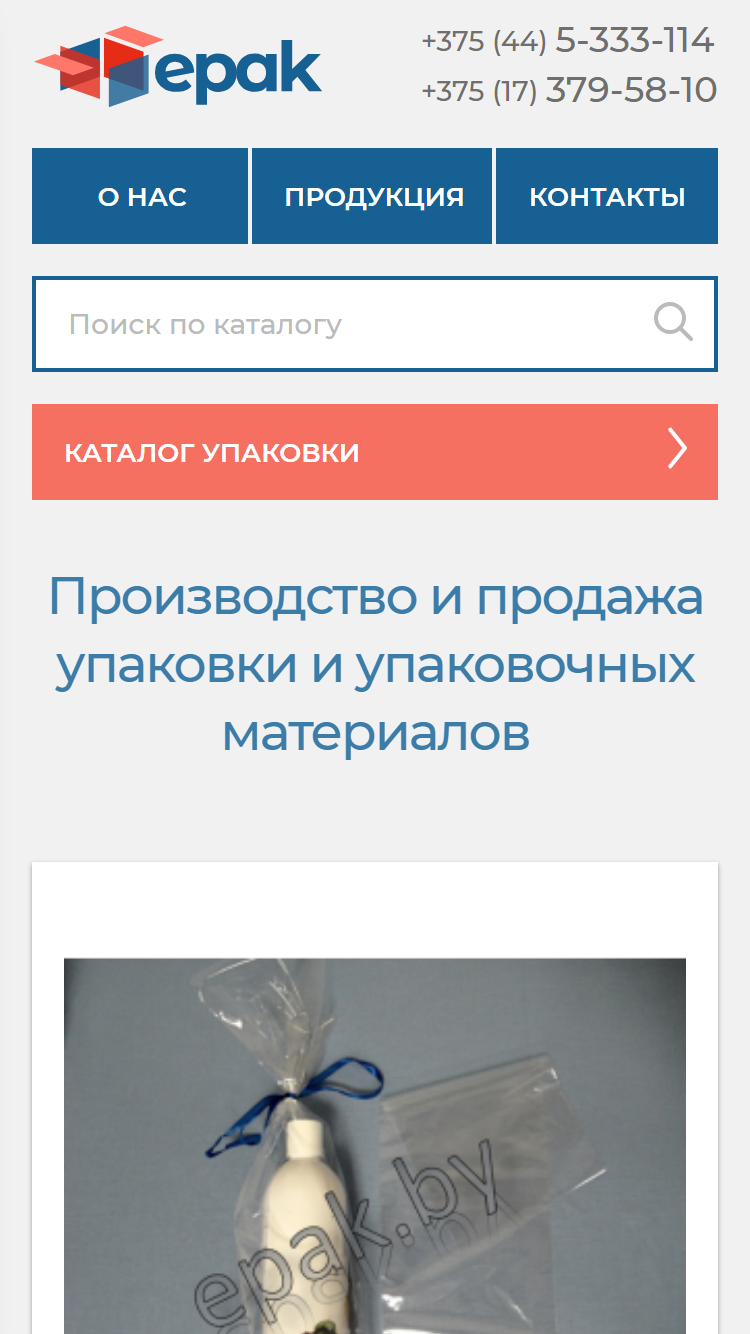Call the +375 (44) 5-333-114 number
The image size is (750, 1334).
tap(568, 41)
